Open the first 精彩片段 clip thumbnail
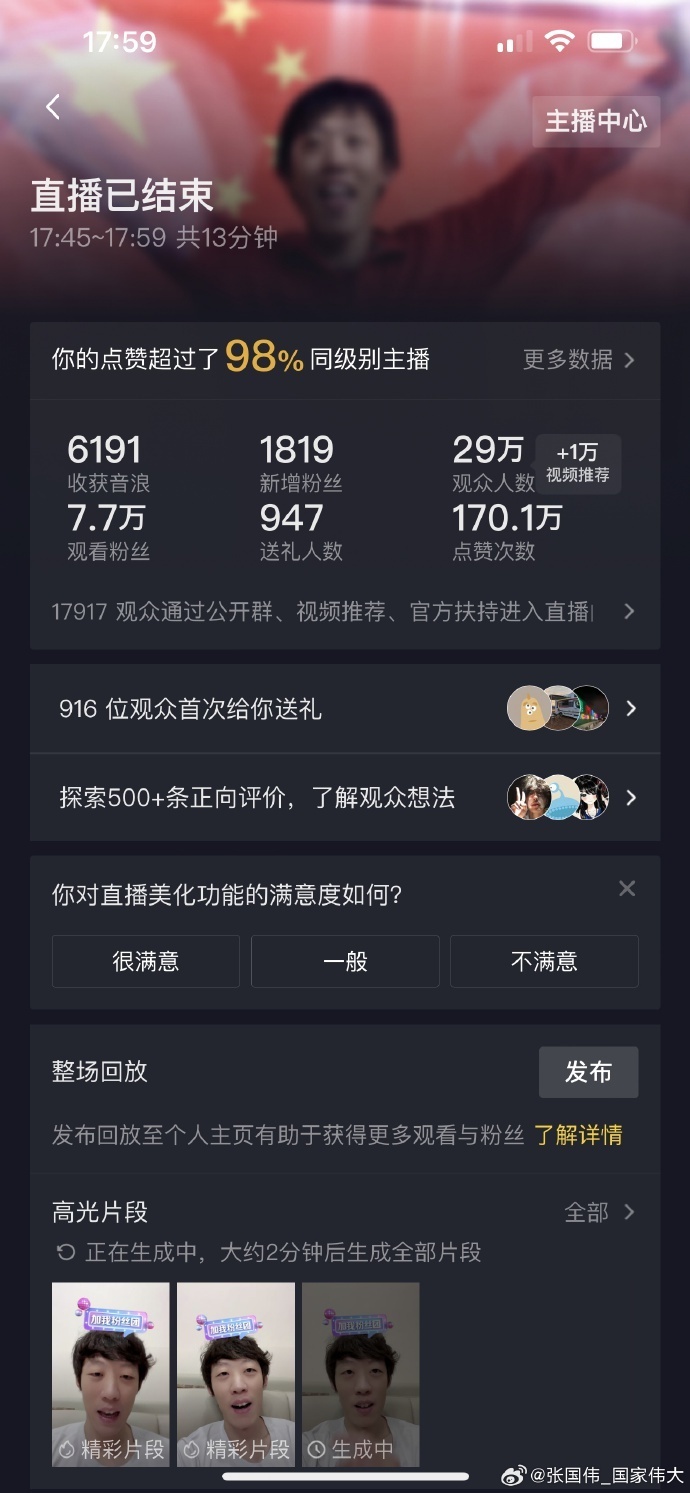690x1493 pixels. click(110, 1373)
